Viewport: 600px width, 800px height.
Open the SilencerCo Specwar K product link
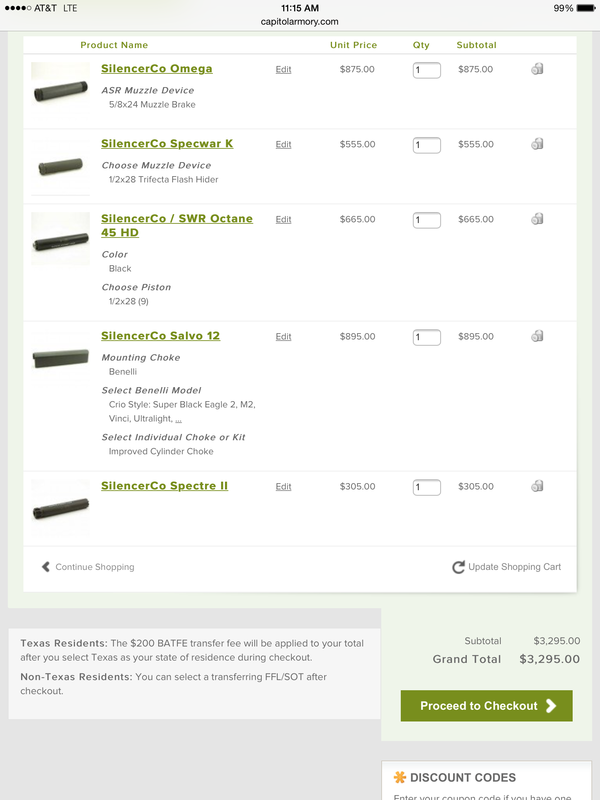click(x=167, y=144)
